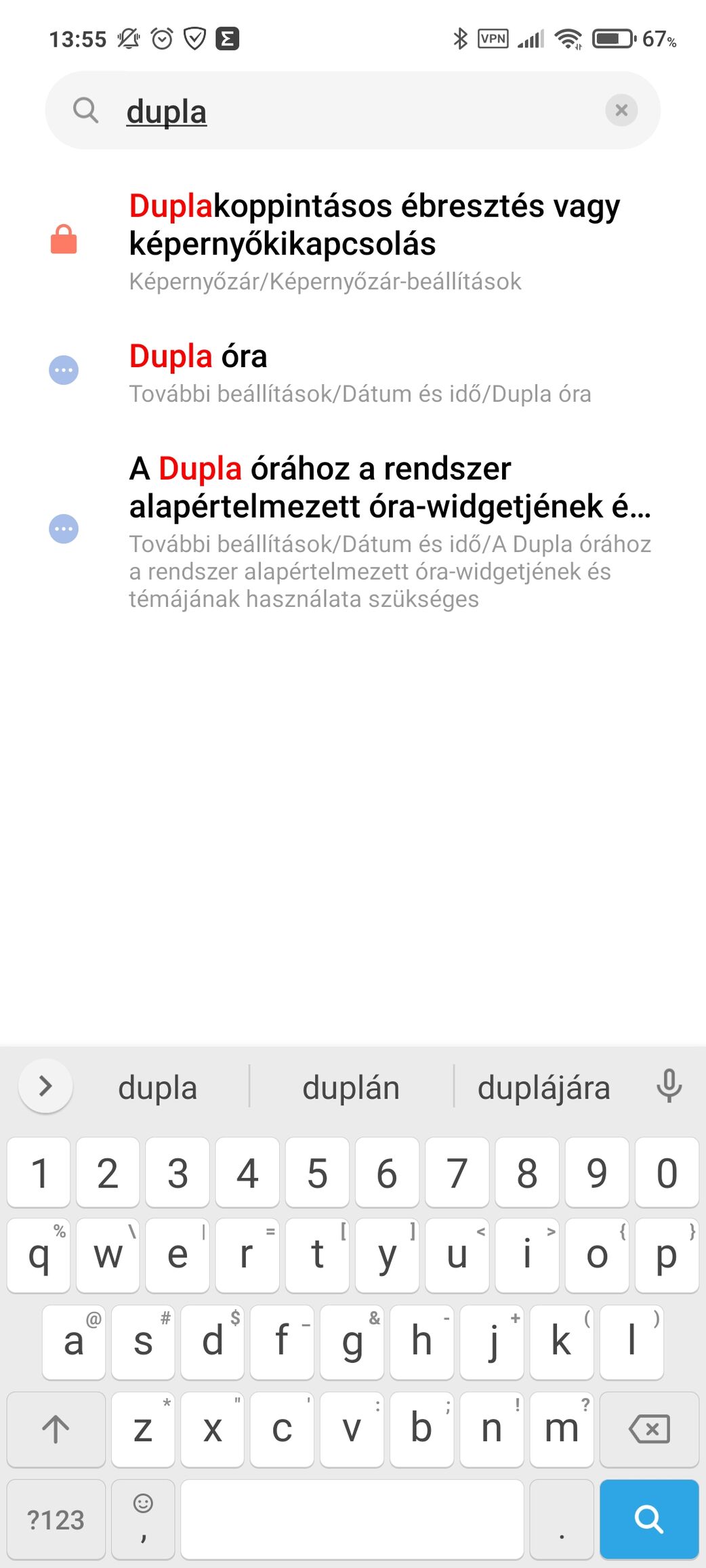Image resolution: width=706 pixels, height=1568 pixels.
Task: Select the 'dupla' keyboard suggestion
Action: click(157, 1088)
